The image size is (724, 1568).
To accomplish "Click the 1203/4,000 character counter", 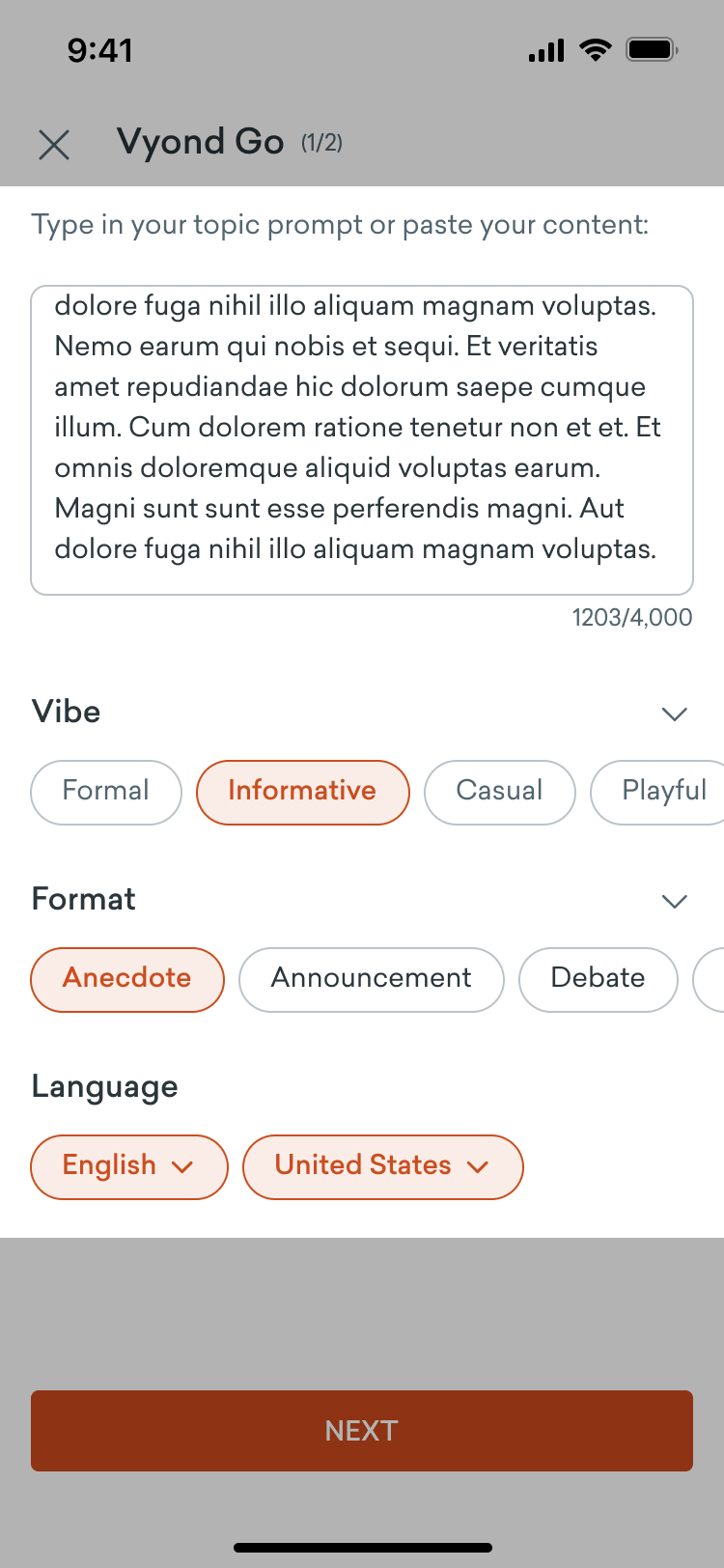I will tap(632, 617).
